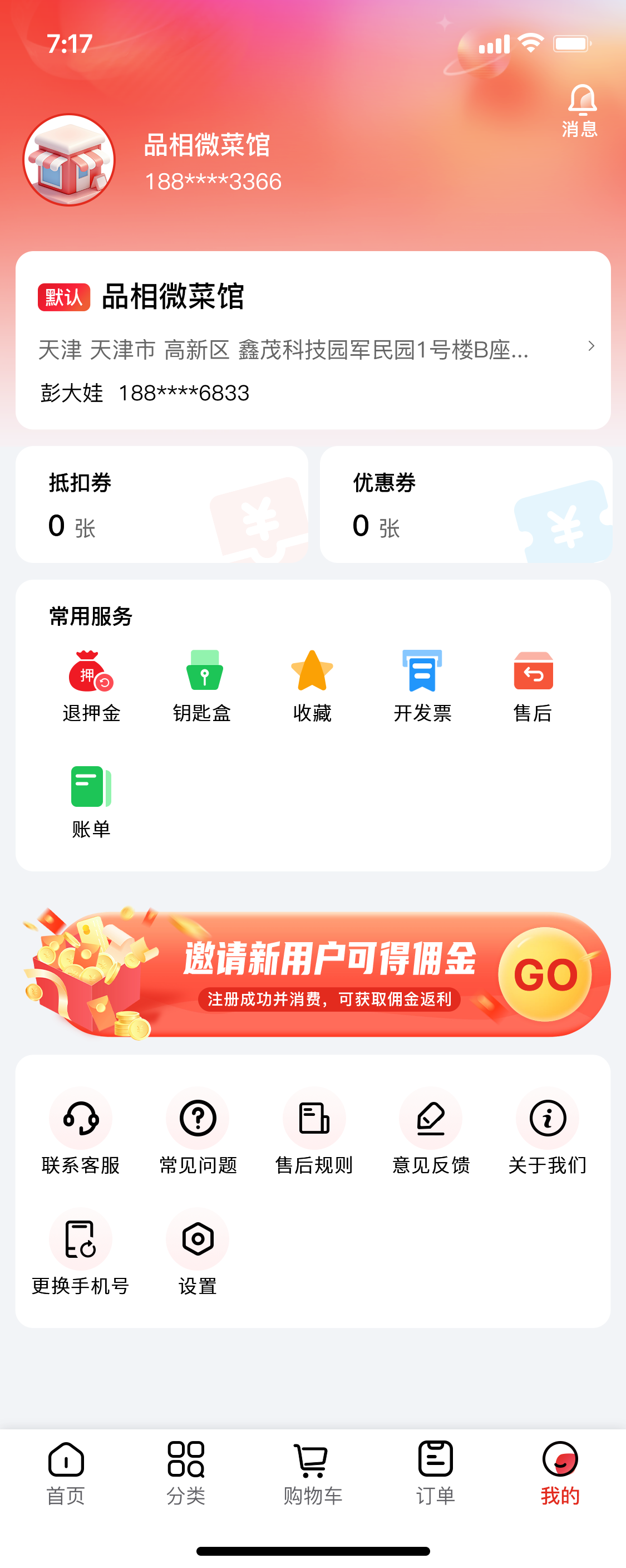Image resolution: width=626 pixels, height=1568 pixels.
Task: Switch to the 首页 home tab
Action: (66, 1472)
